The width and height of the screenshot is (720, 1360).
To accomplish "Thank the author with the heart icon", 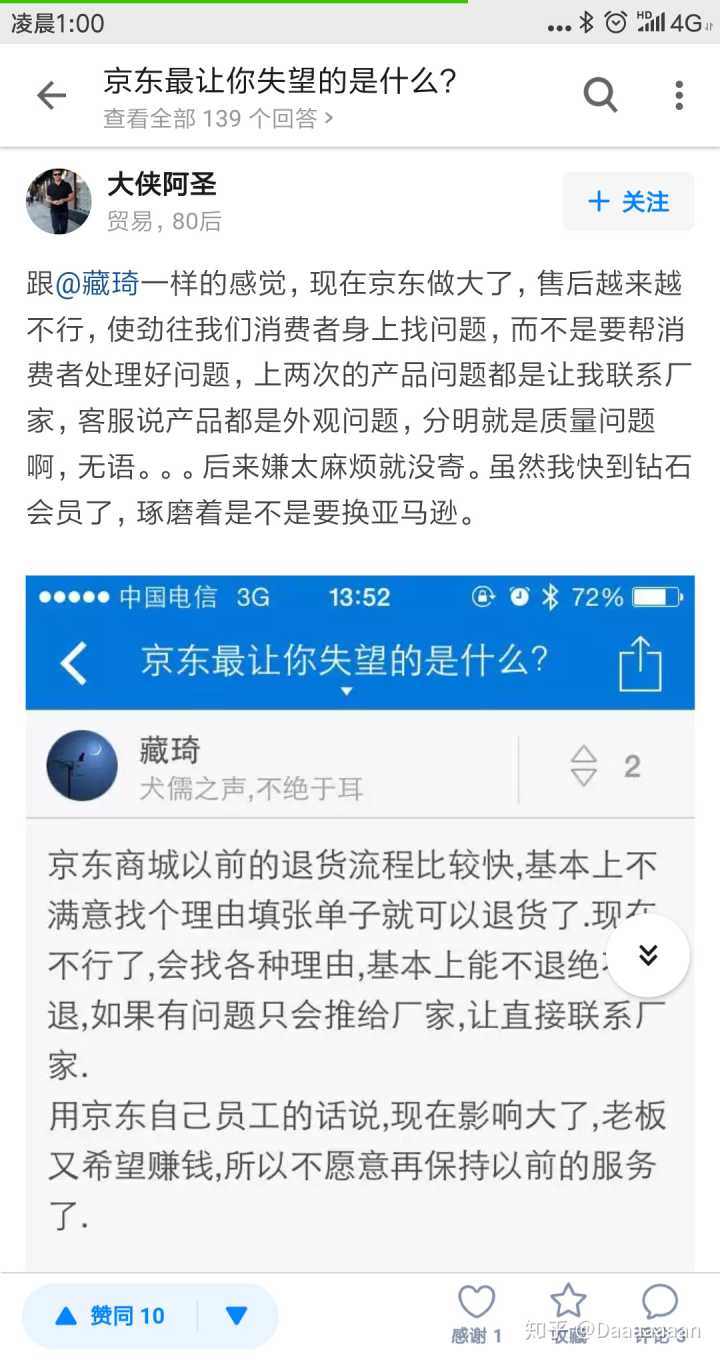I will [476, 1304].
